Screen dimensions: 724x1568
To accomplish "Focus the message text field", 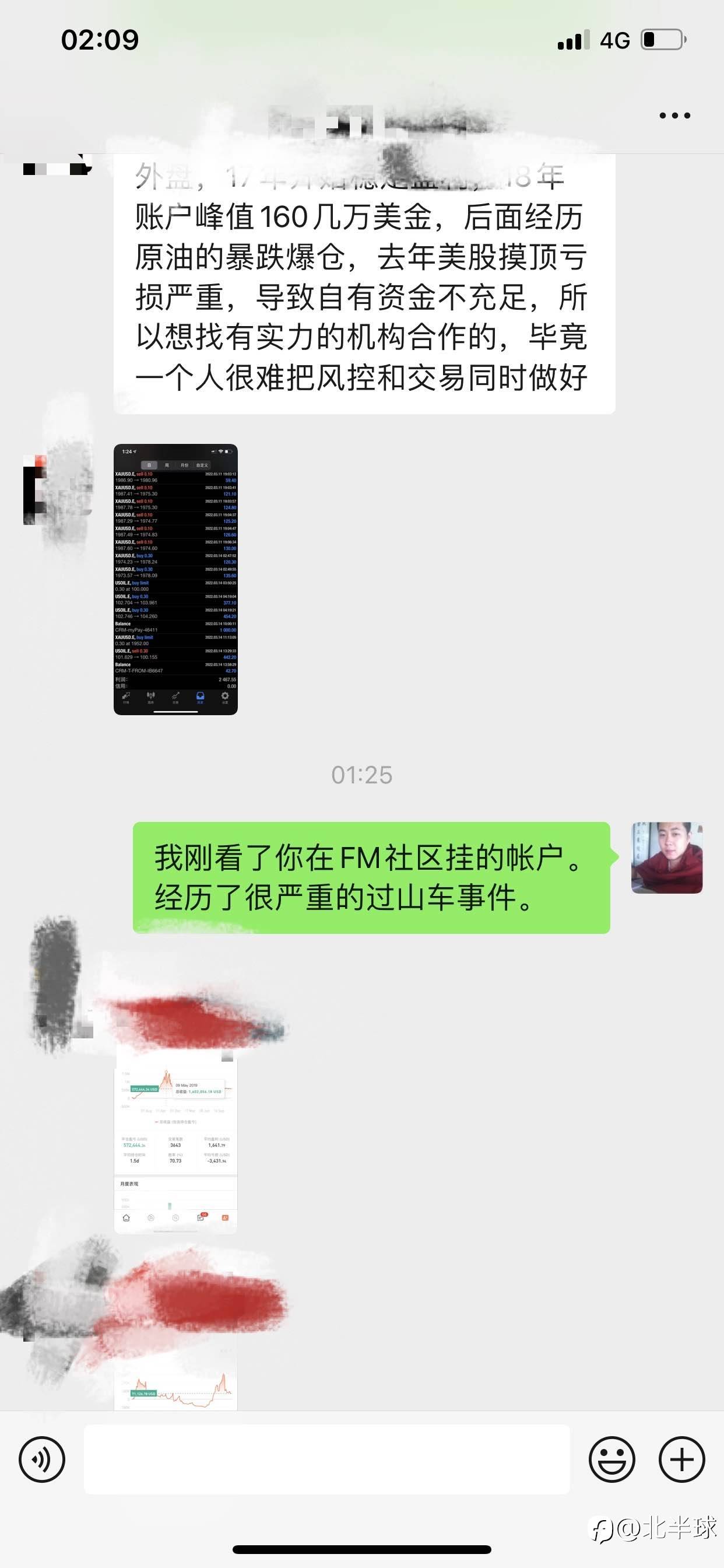I will (x=326, y=1459).
